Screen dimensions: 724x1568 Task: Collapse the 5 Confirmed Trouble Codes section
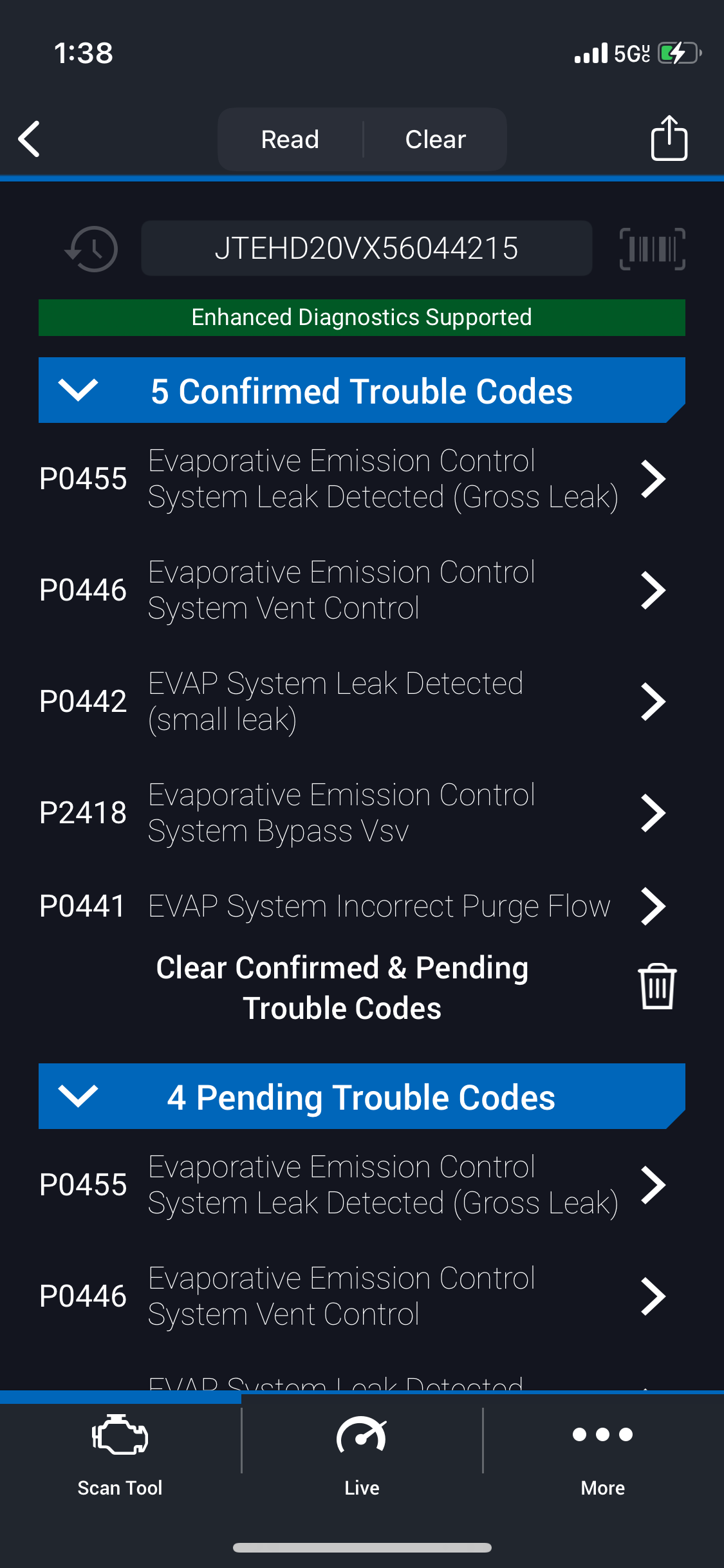point(362,390)
